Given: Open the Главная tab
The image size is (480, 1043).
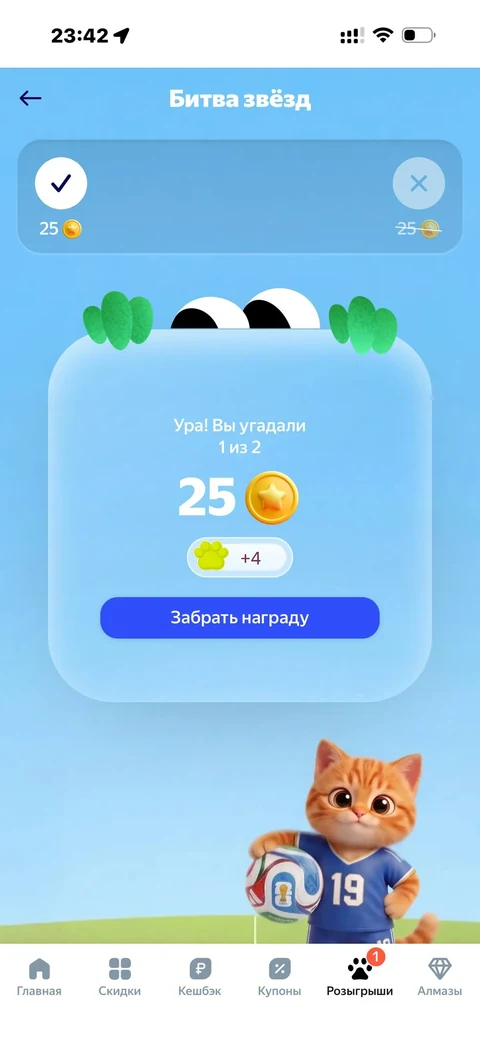Looking at the screenshot, I should 40,976.
